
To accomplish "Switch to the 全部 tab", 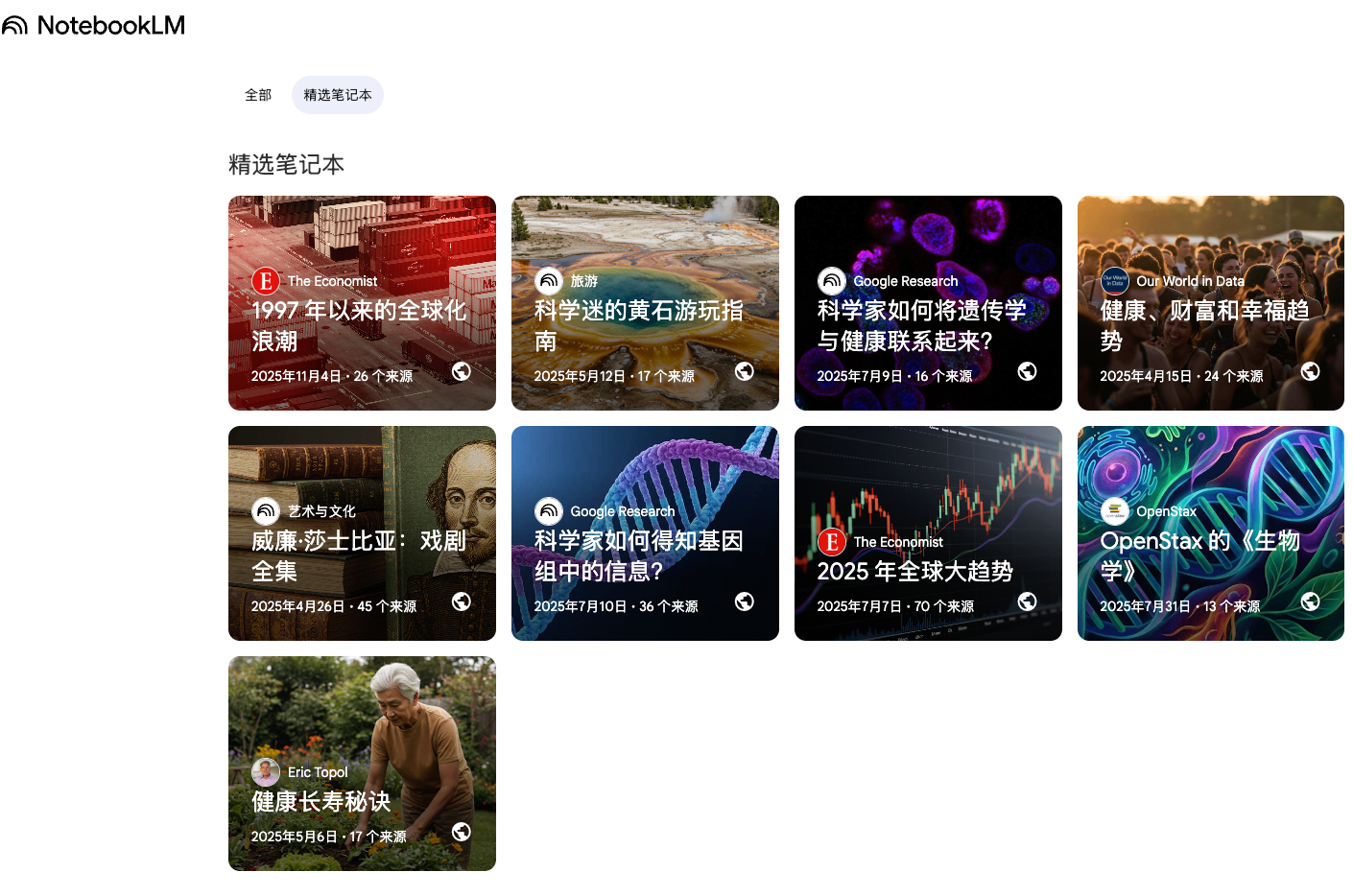I will (257, 95).
